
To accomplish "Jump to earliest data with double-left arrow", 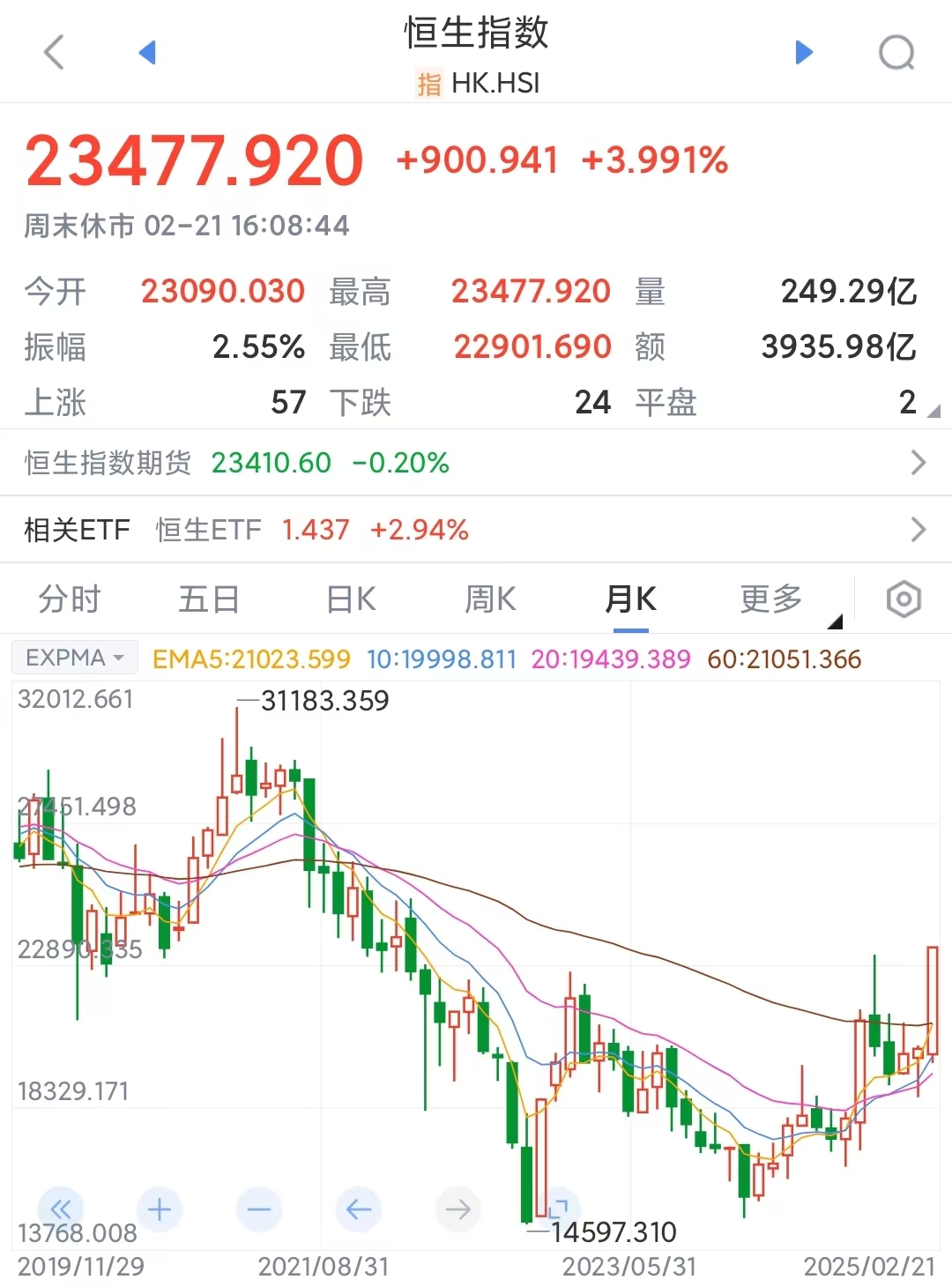I will tap(61, 1209).
